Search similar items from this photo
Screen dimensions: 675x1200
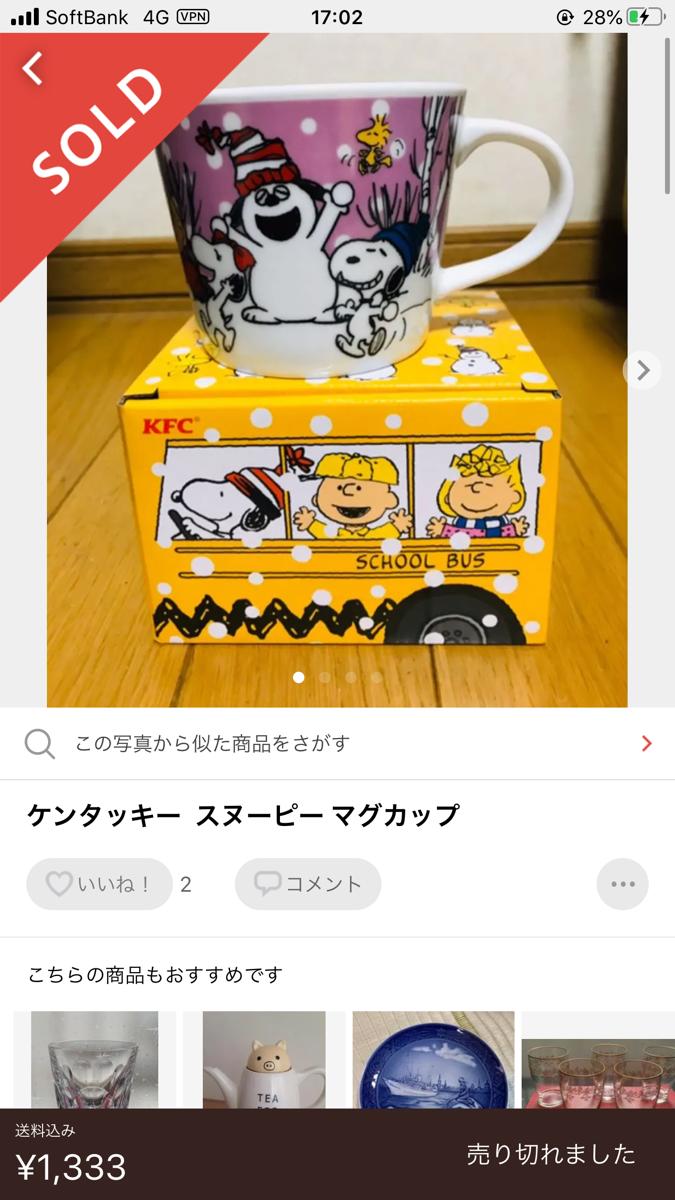tap(337, 743)
